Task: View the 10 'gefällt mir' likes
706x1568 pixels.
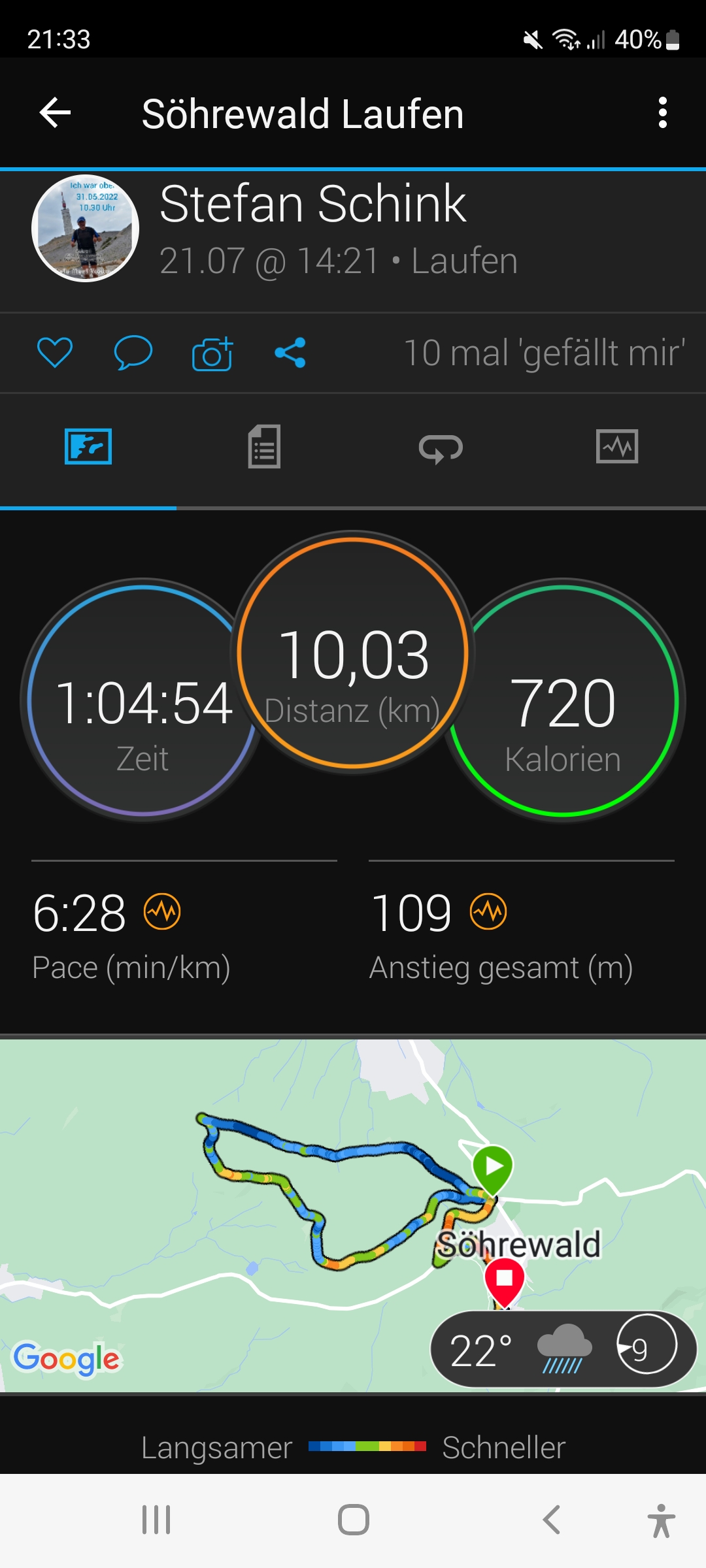Action: [x=544, y=353]
